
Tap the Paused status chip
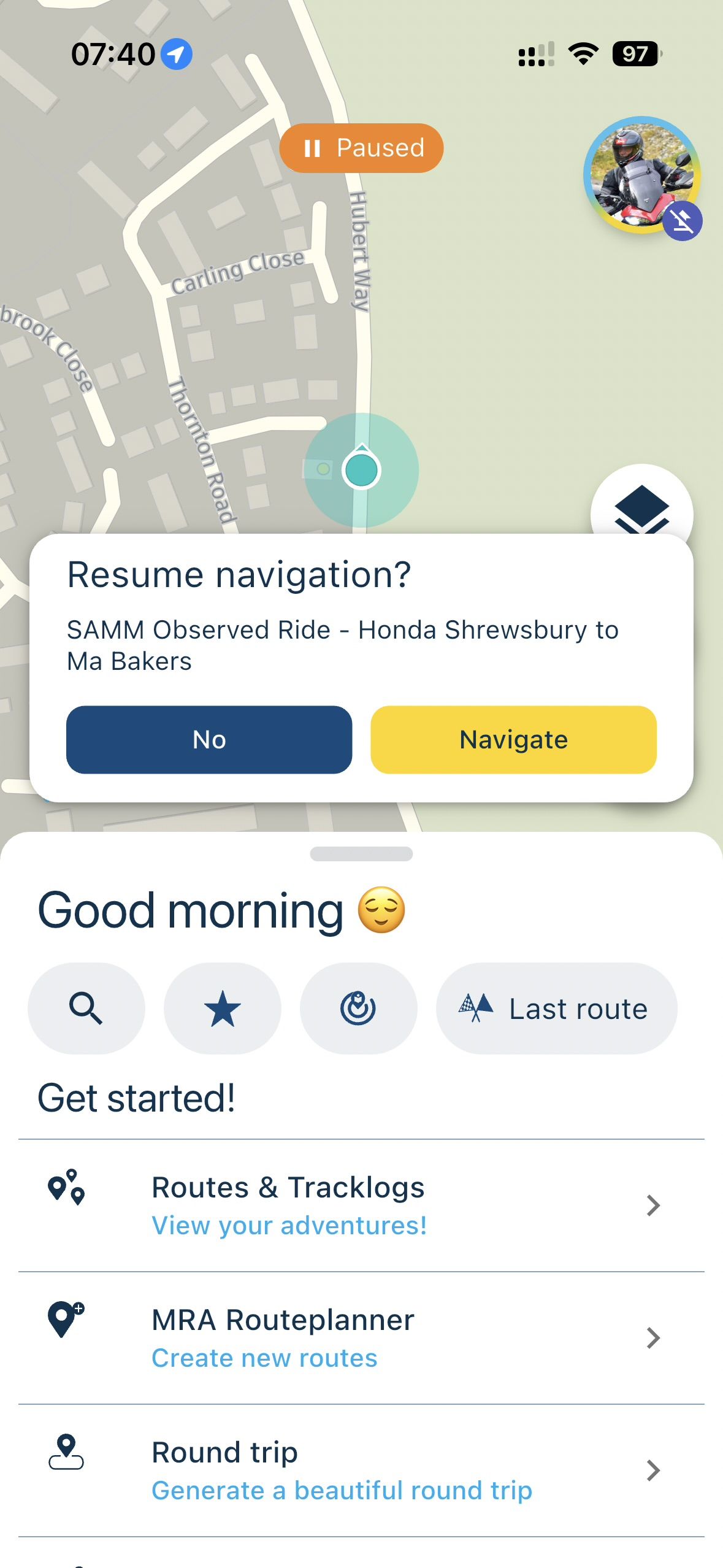coord(361,148)
